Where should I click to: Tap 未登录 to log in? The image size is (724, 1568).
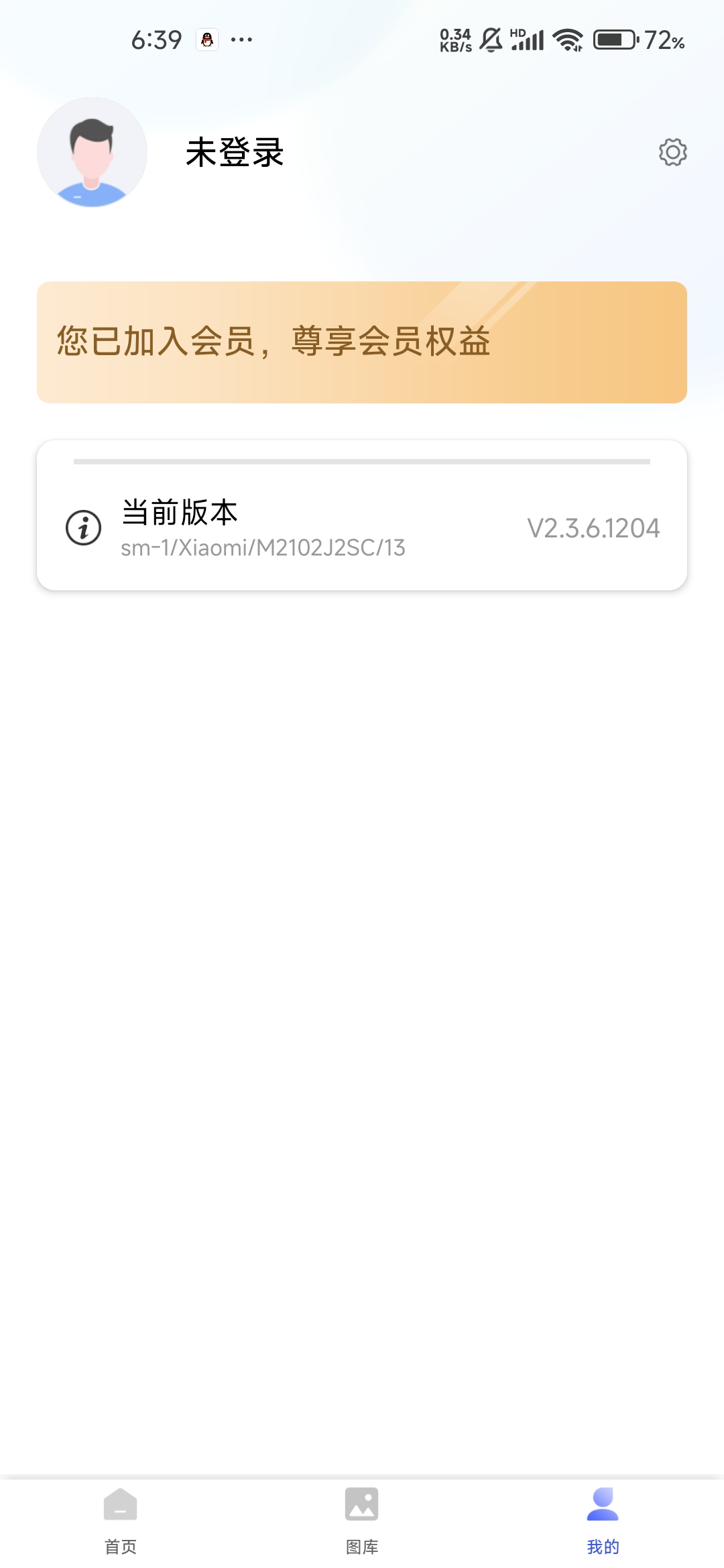235,153
